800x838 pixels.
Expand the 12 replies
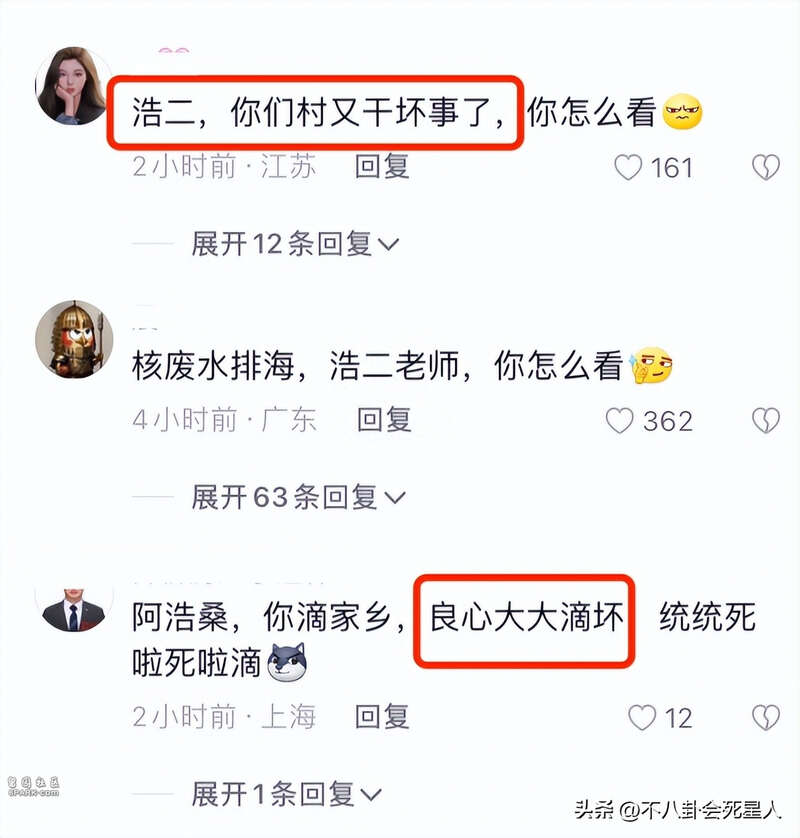coord(296,243)
